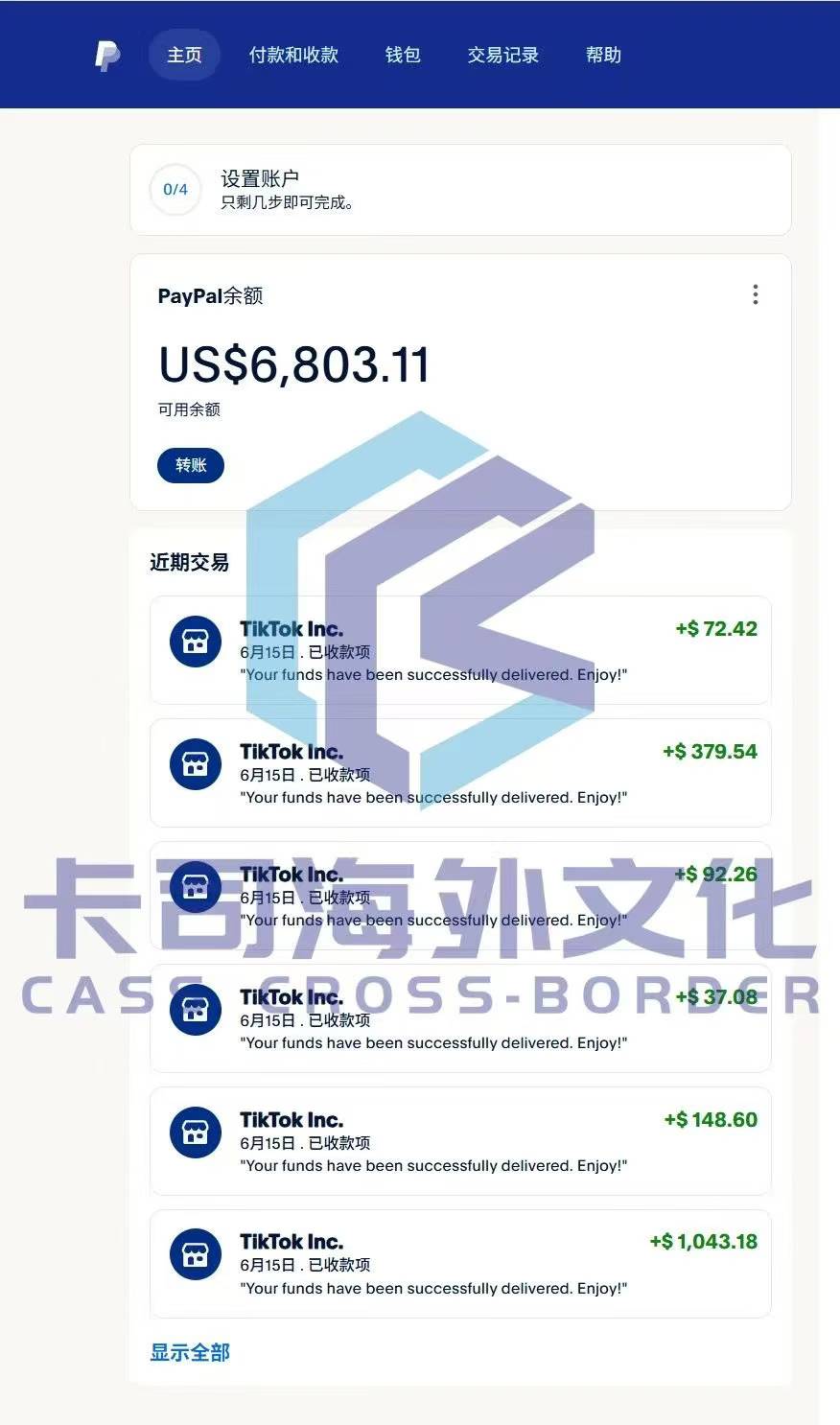Switch to the 主页 tab
Screen dimensions: 840x1425
pyautogui.click(x=184, y=55)
